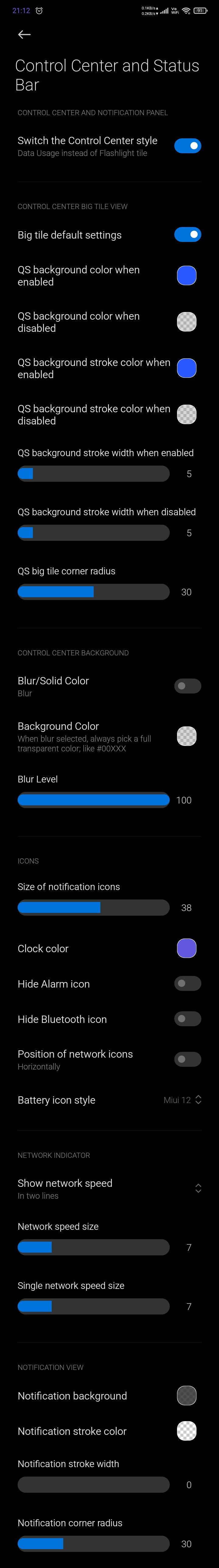This screenshot has width=219, height=1568.
Task: Select the Notification background color
Action: (186, 1396)
